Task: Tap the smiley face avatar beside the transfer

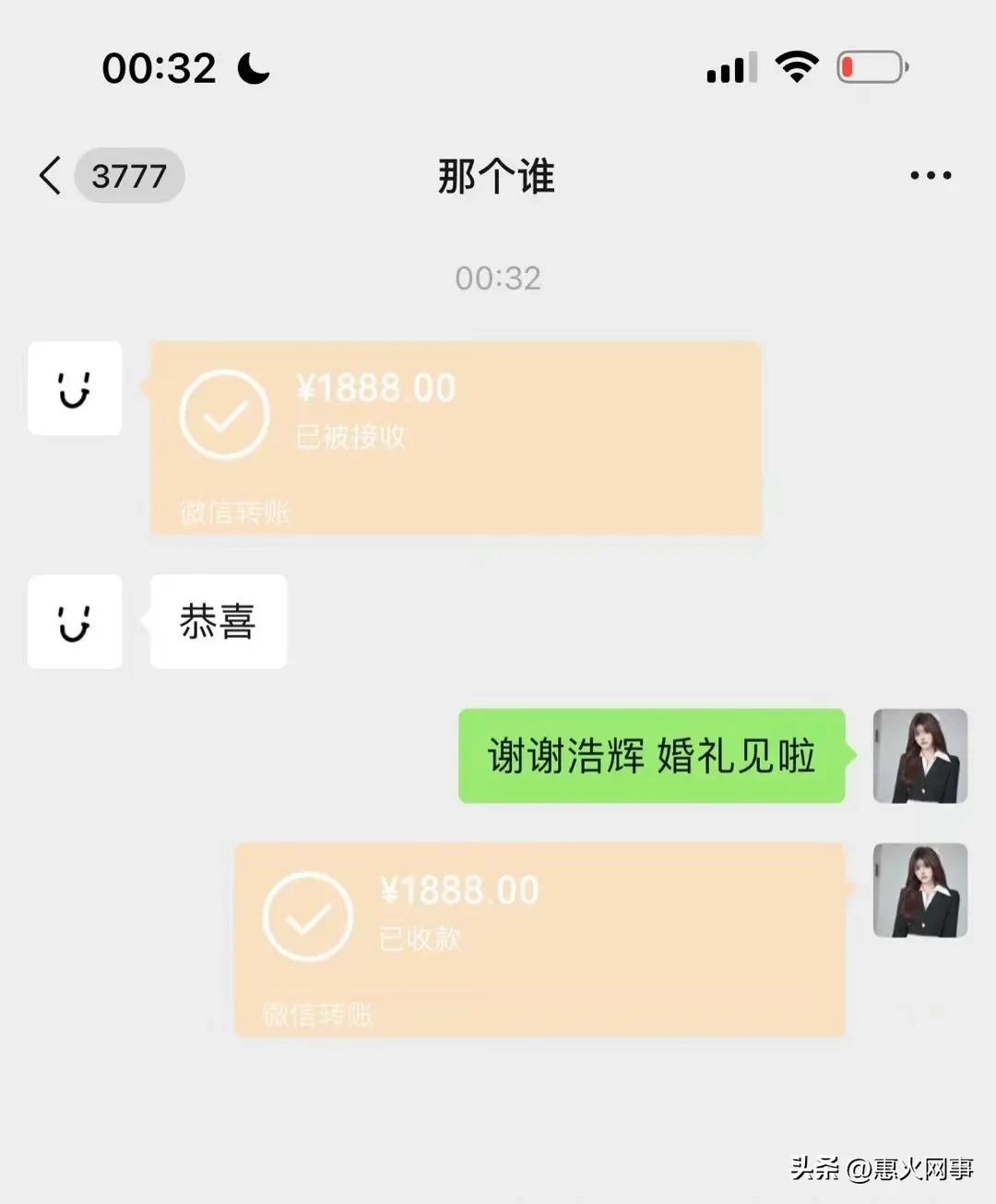Action: coord(74,389)
